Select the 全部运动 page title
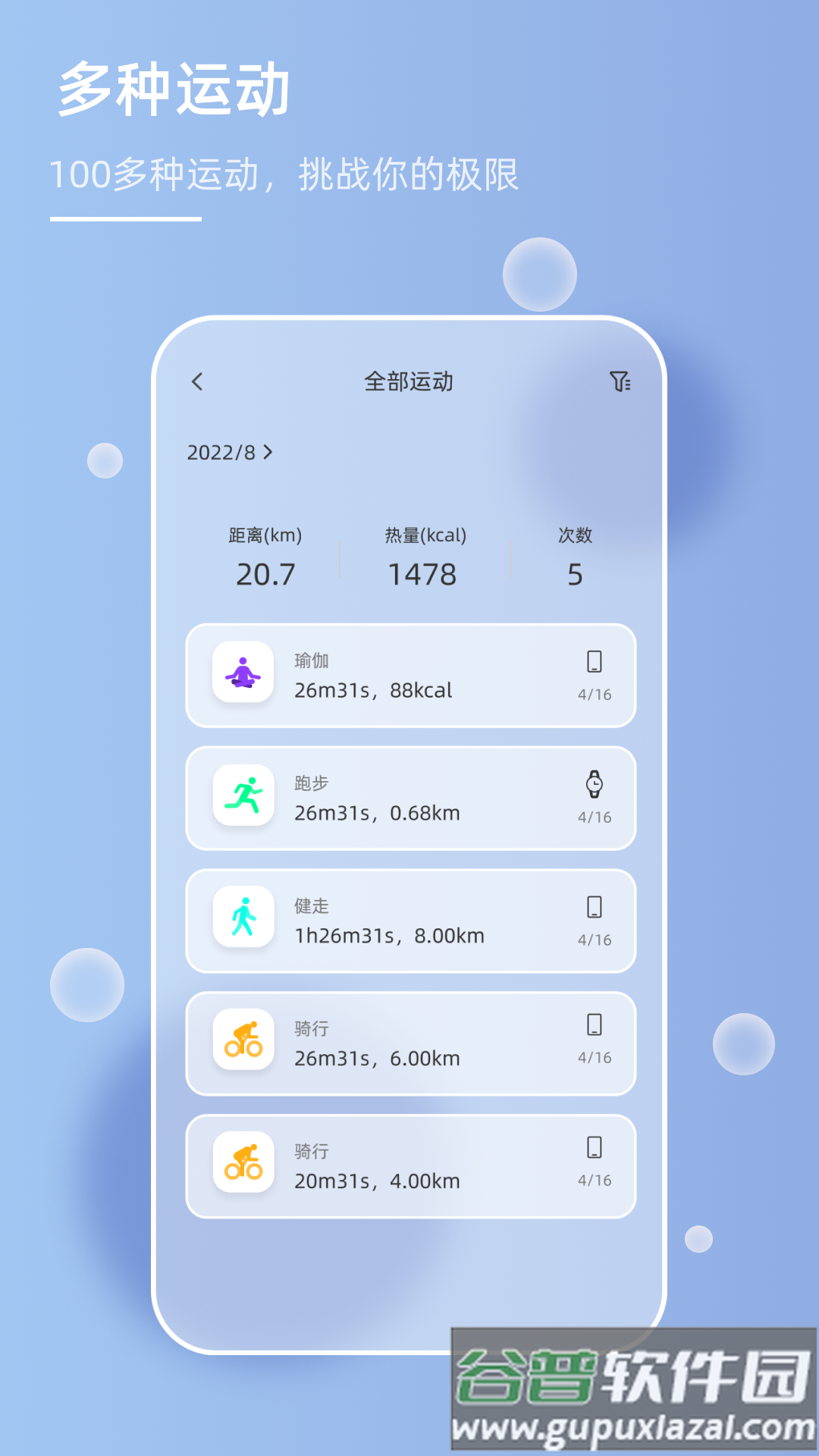This screenshot has width=819, height=1456. [409, 383]
